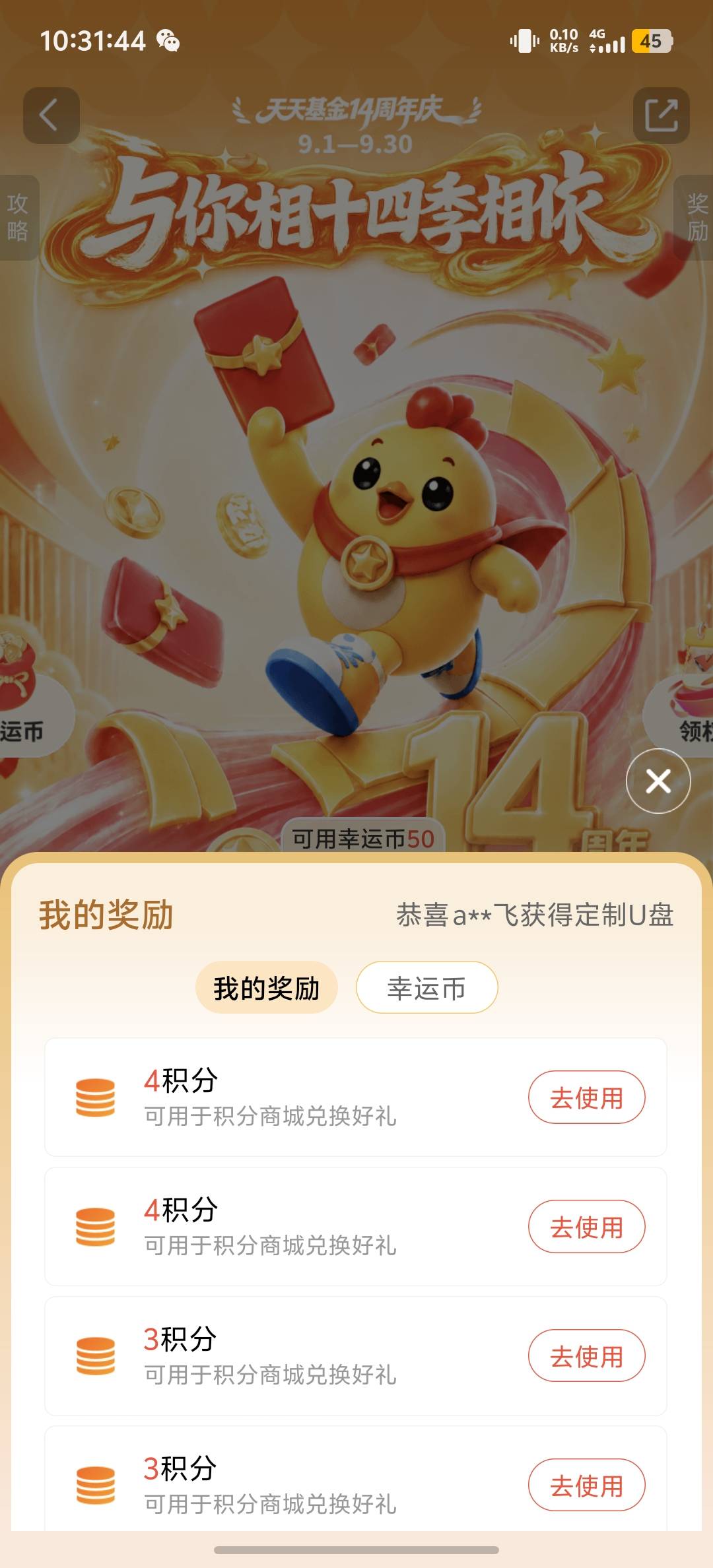Share this anniversary event page
Viewport: 713px width, 1568px height.
pos(662,115)
